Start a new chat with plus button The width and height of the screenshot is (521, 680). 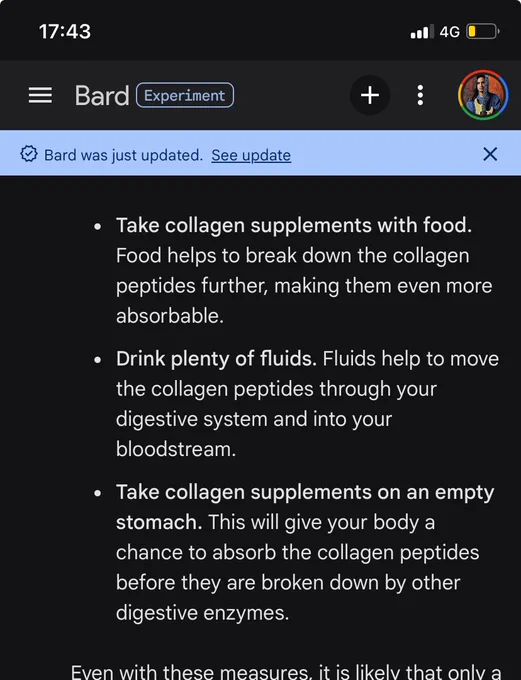point(370,95)
